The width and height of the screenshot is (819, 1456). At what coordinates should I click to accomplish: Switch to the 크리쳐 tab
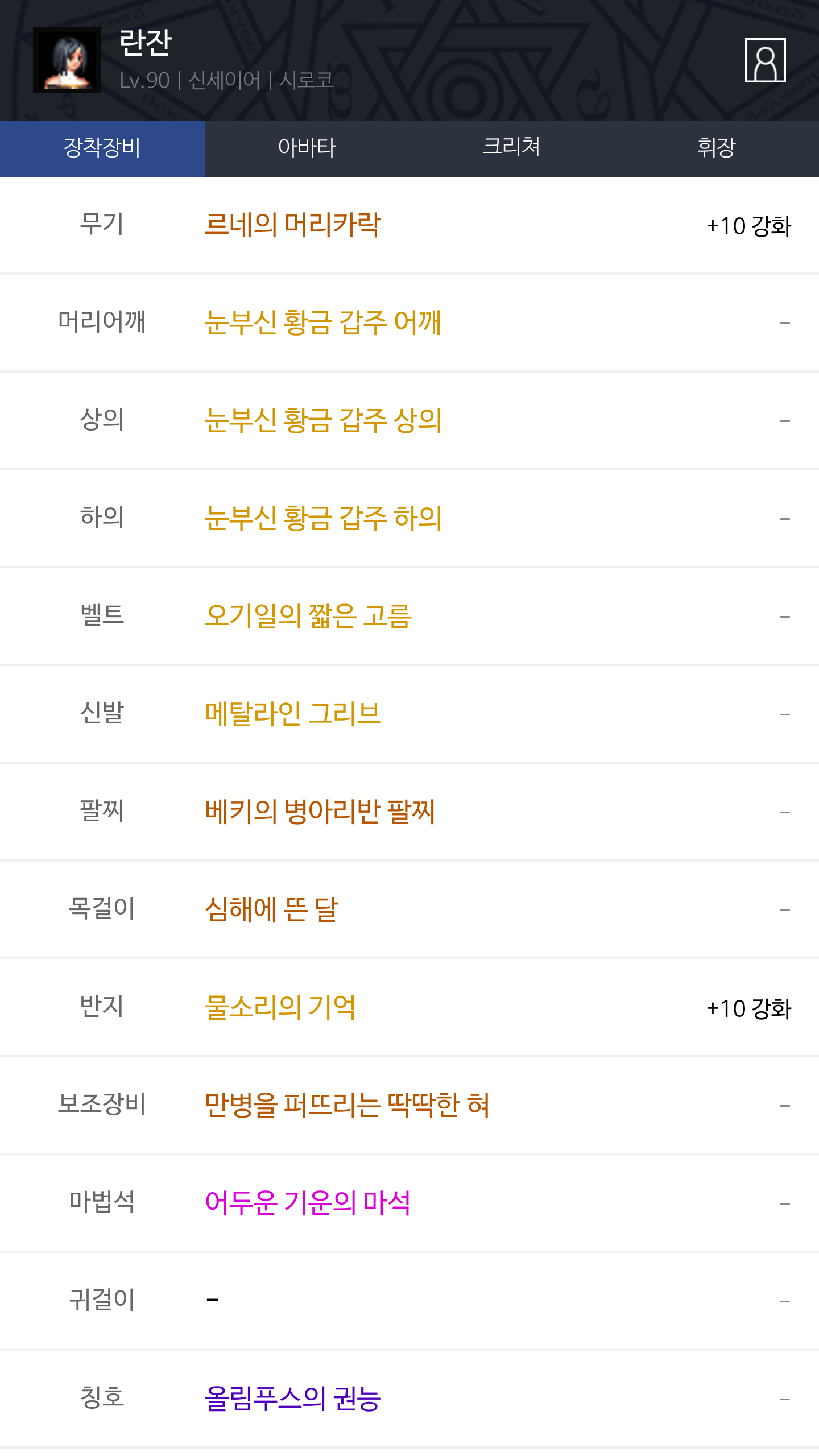pos(512,148)
